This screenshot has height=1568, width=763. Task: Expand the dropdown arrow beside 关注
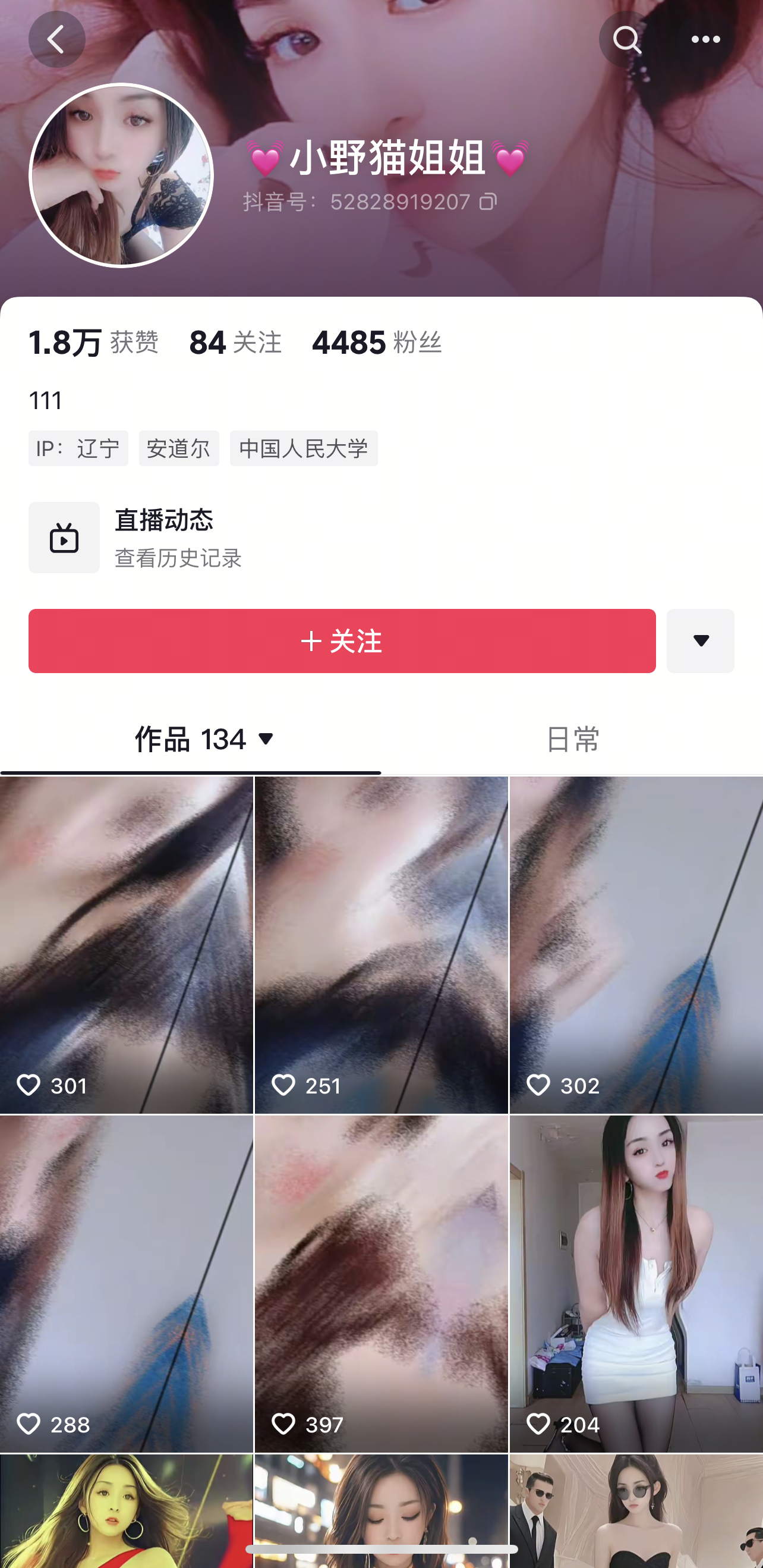[700, 641]
